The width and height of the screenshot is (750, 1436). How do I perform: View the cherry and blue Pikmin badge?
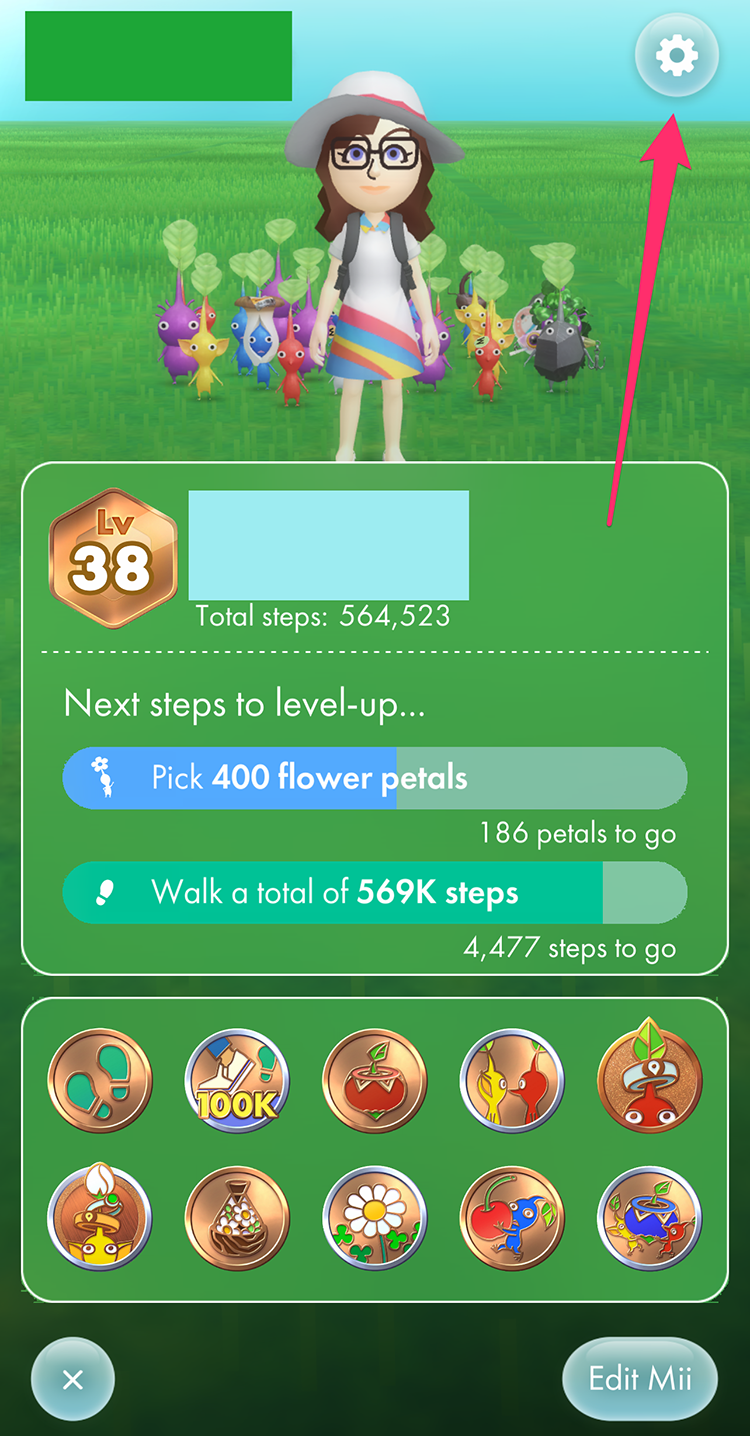coord(512,1217)
